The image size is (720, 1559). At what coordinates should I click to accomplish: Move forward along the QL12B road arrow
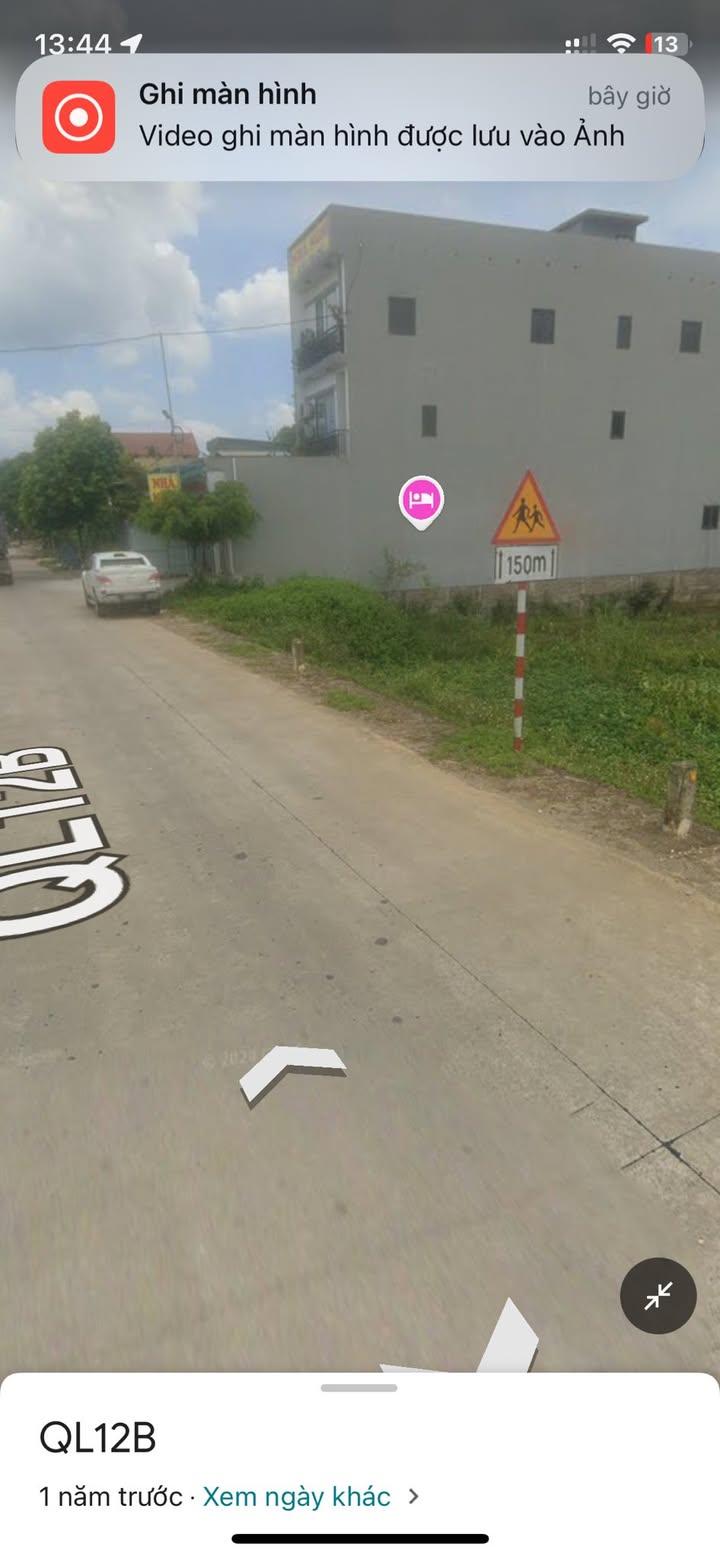(292, 1074)
